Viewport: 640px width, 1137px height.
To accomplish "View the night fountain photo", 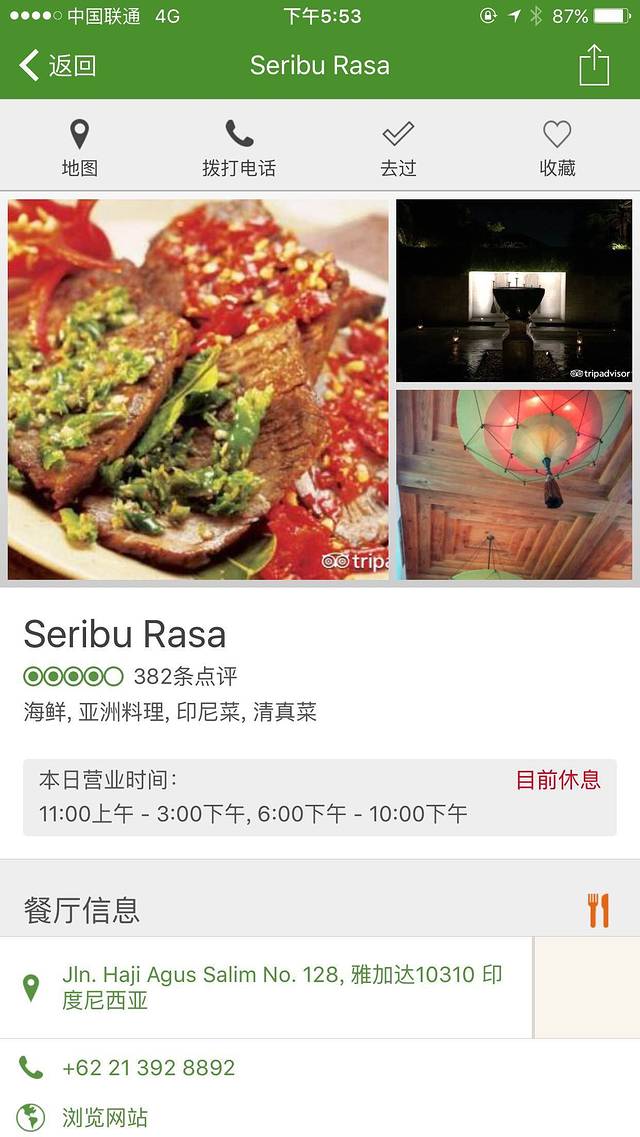I will pyautogui.click(x=514, y=290).
